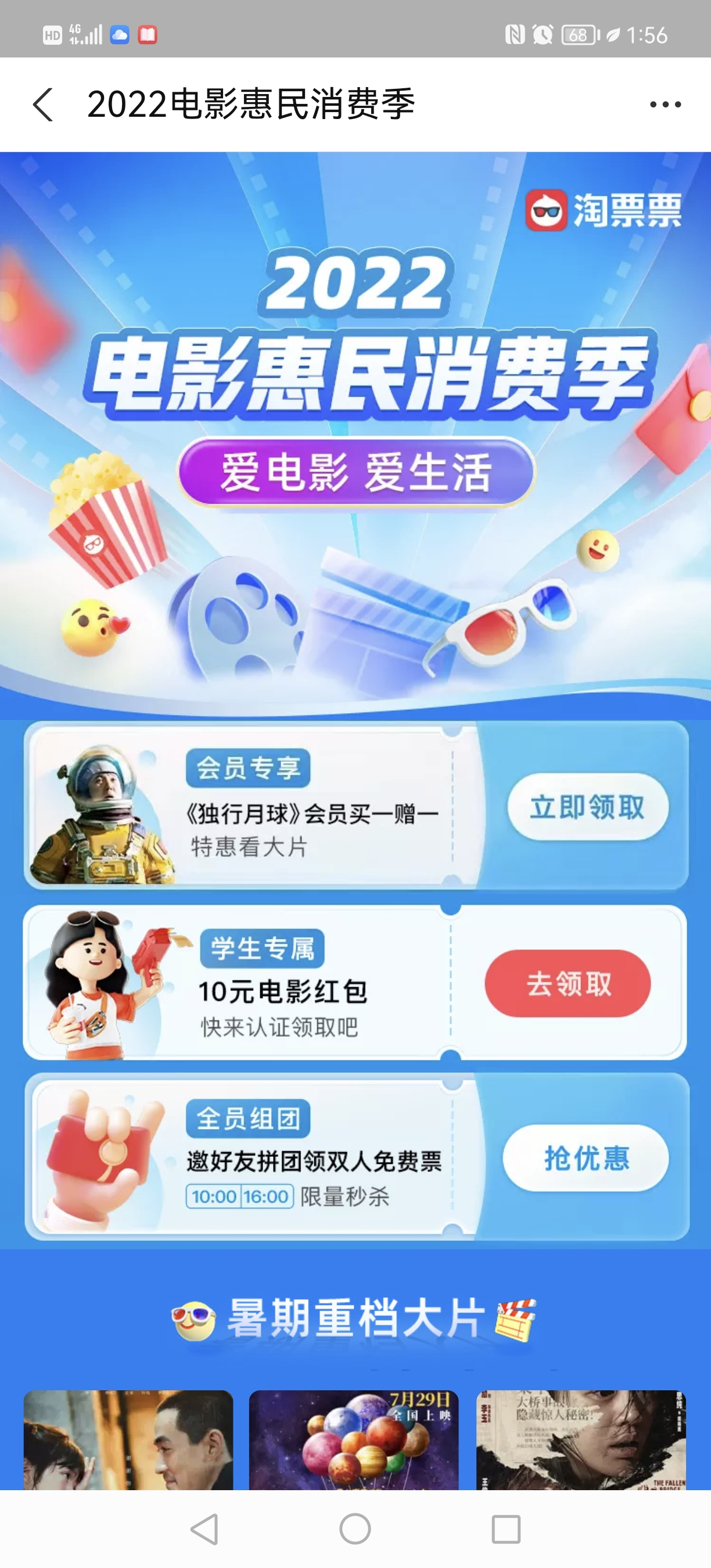Open The Fallen Bridge movie poster

pyautogui.click(x=581, y=1440)
